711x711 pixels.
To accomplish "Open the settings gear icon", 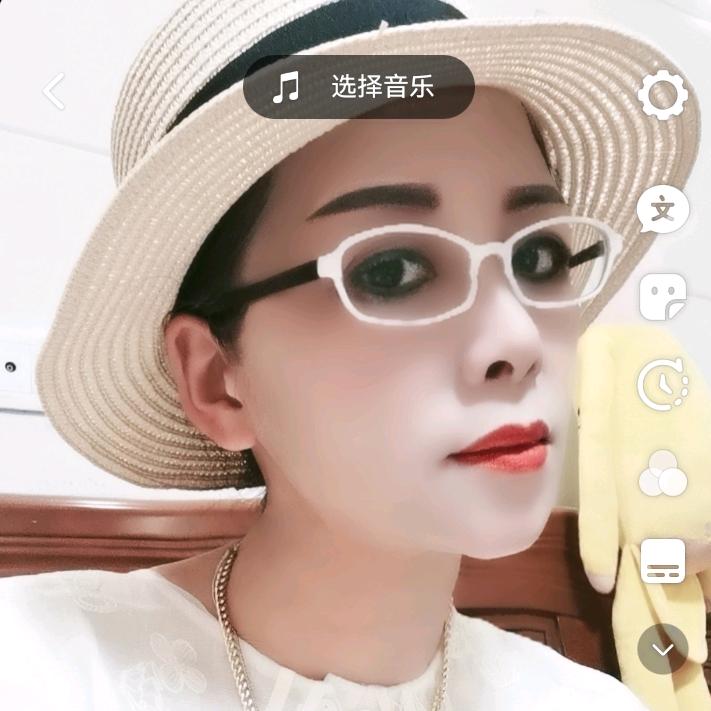I will click(662, 95).
